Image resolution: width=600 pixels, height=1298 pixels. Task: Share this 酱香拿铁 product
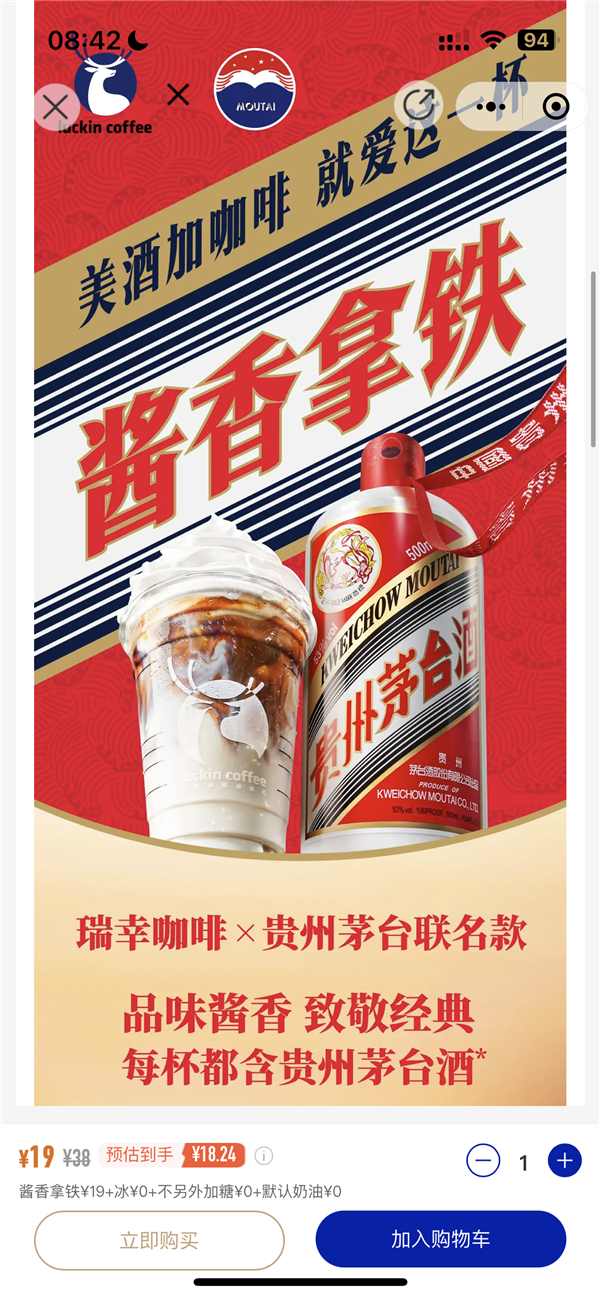click(x=418, y=107)
